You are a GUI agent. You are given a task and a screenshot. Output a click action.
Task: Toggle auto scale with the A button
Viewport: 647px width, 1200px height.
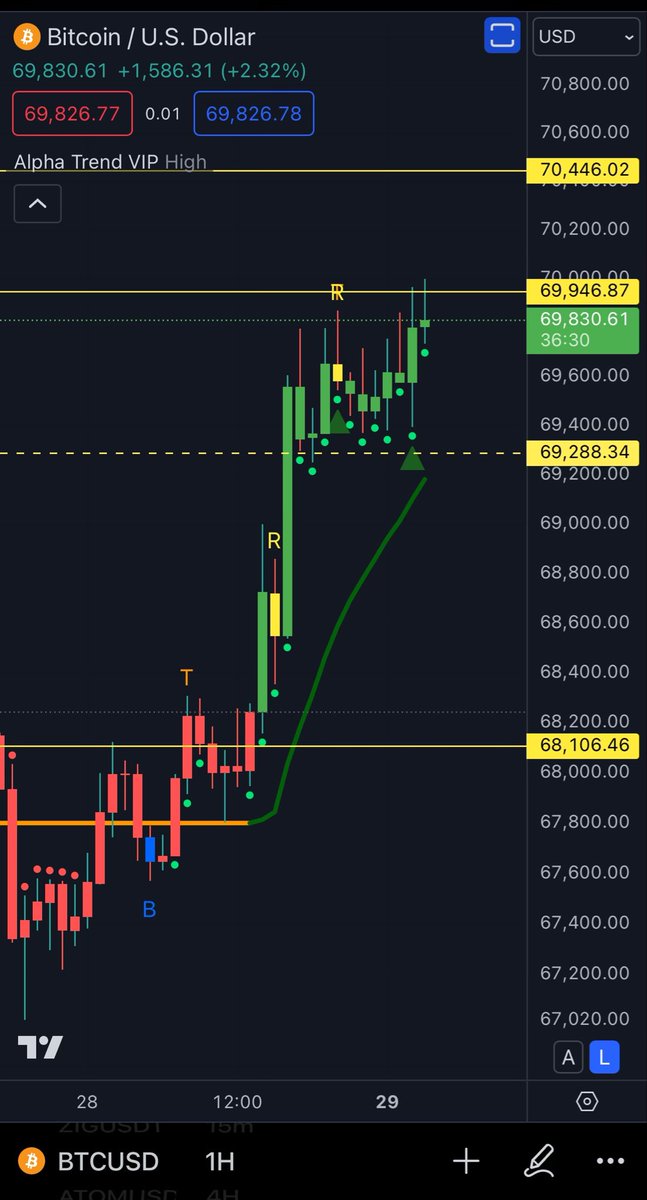tap(569, 1057)
